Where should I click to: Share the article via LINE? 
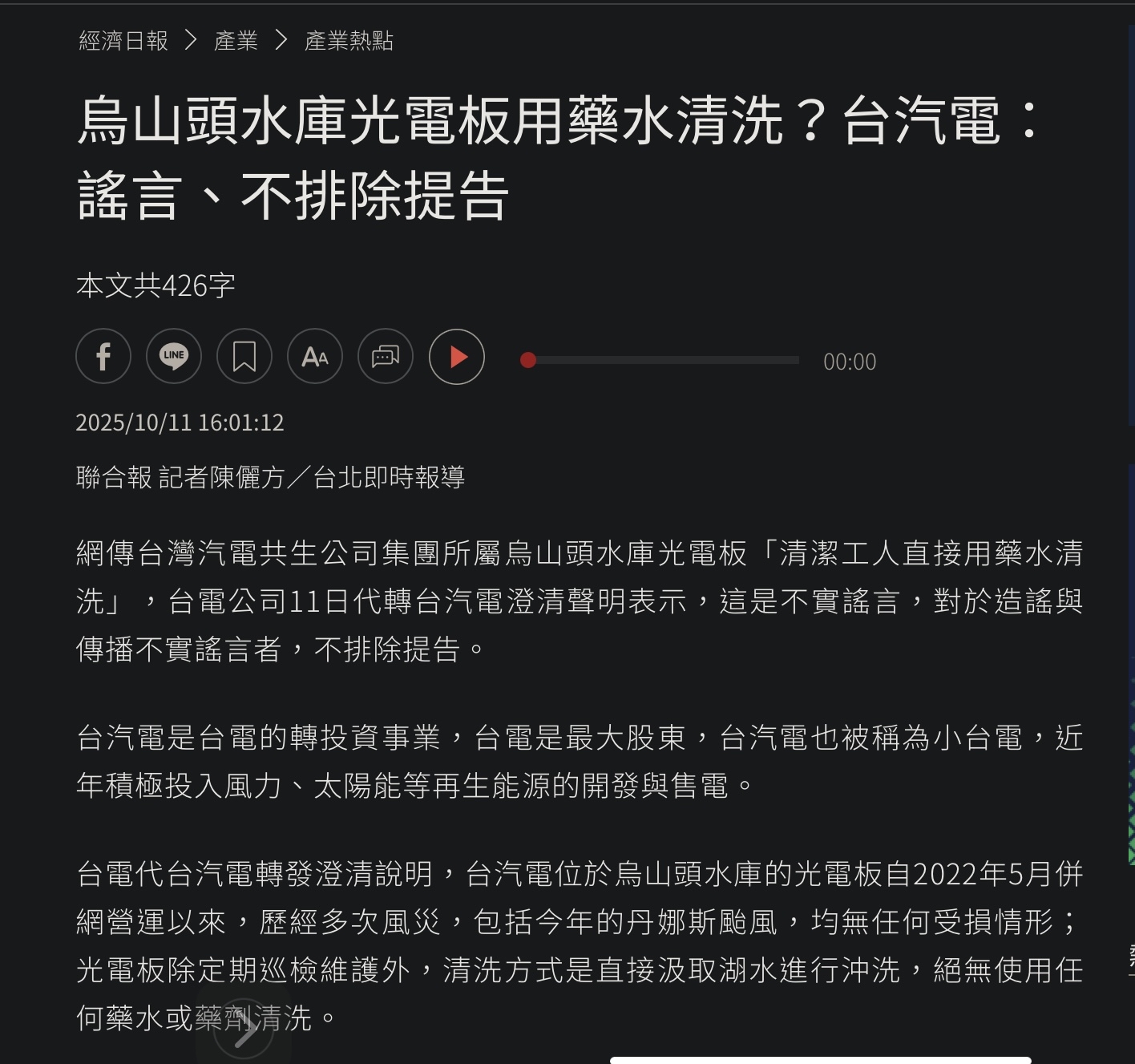pyautogui.click(x=174, y=356)
